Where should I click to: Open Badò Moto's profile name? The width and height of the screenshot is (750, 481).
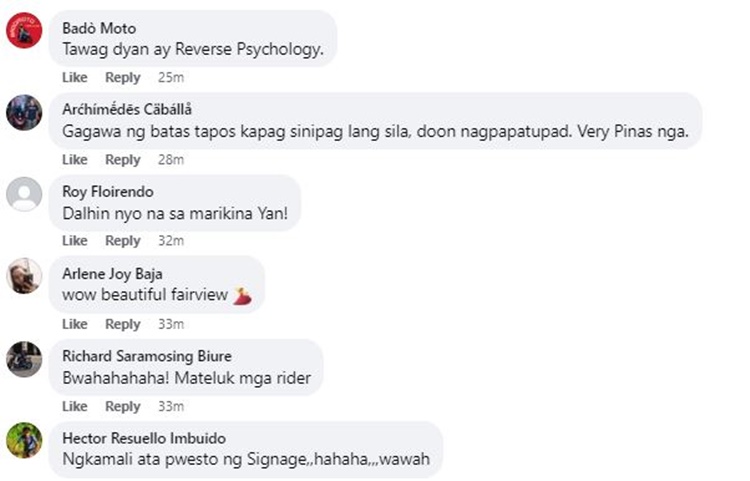click(x=99, y=28)
